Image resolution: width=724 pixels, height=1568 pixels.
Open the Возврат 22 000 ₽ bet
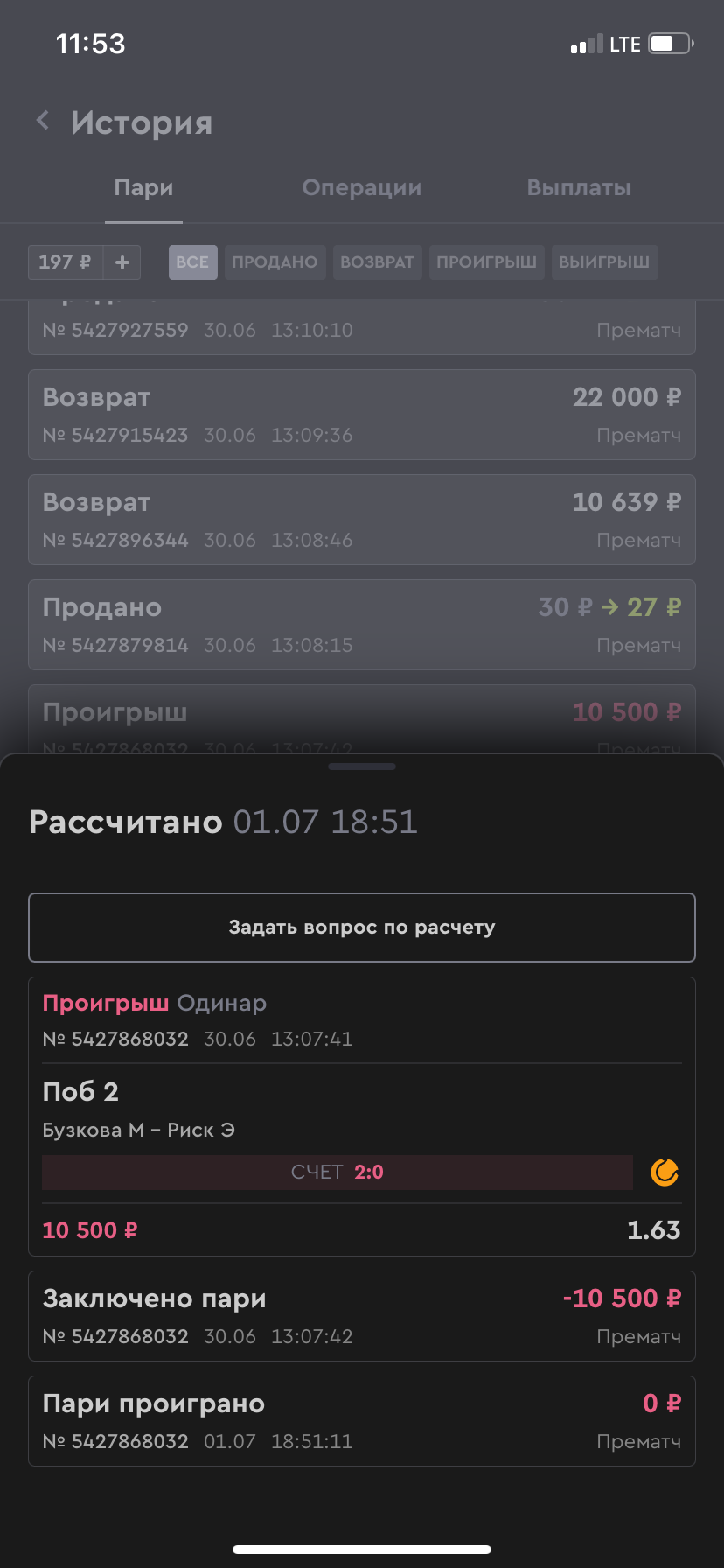click(x=361, y=415)
